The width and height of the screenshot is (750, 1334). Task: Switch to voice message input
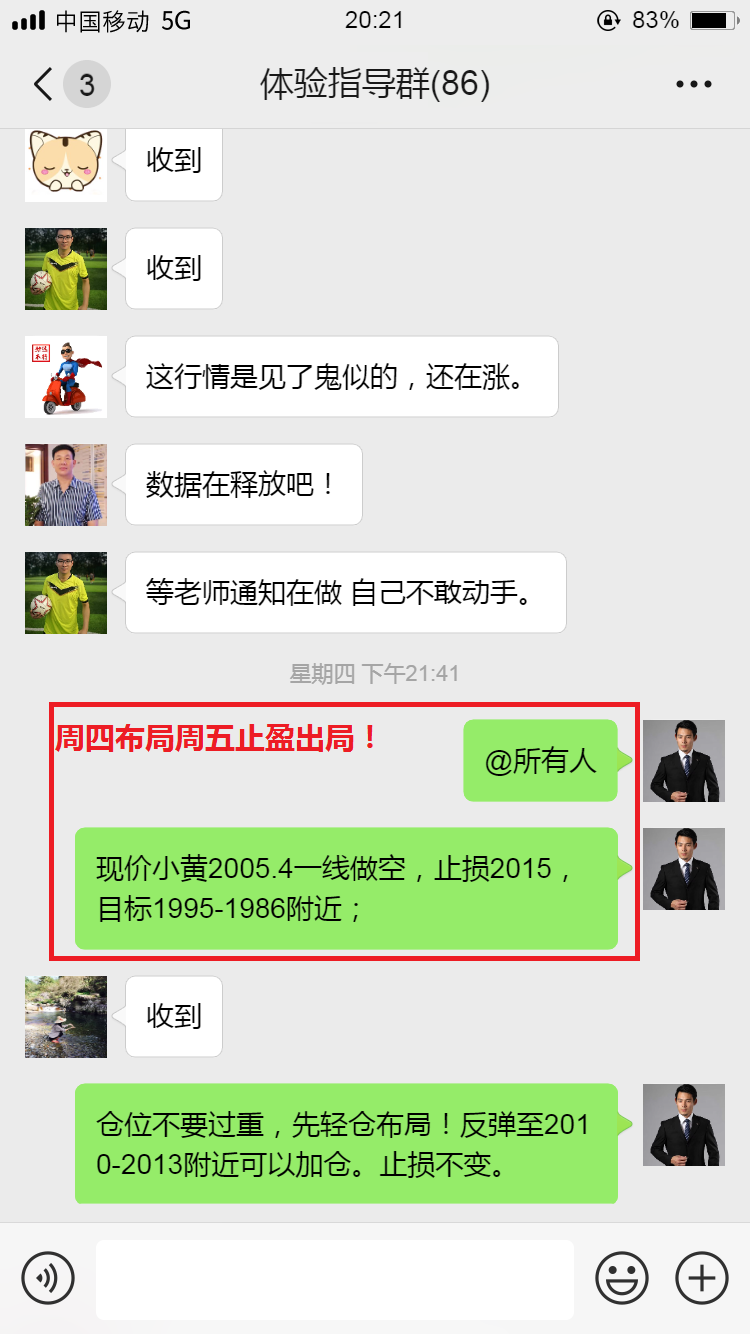point(48,1277)
